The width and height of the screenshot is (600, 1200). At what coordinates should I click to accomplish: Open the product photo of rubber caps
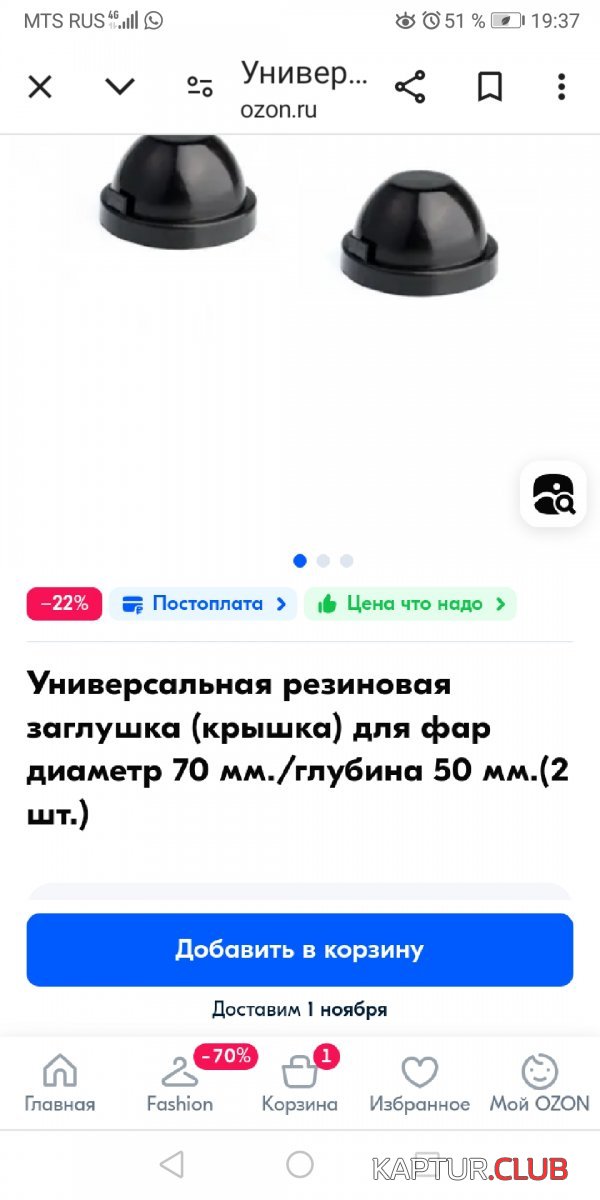point(300,340)
